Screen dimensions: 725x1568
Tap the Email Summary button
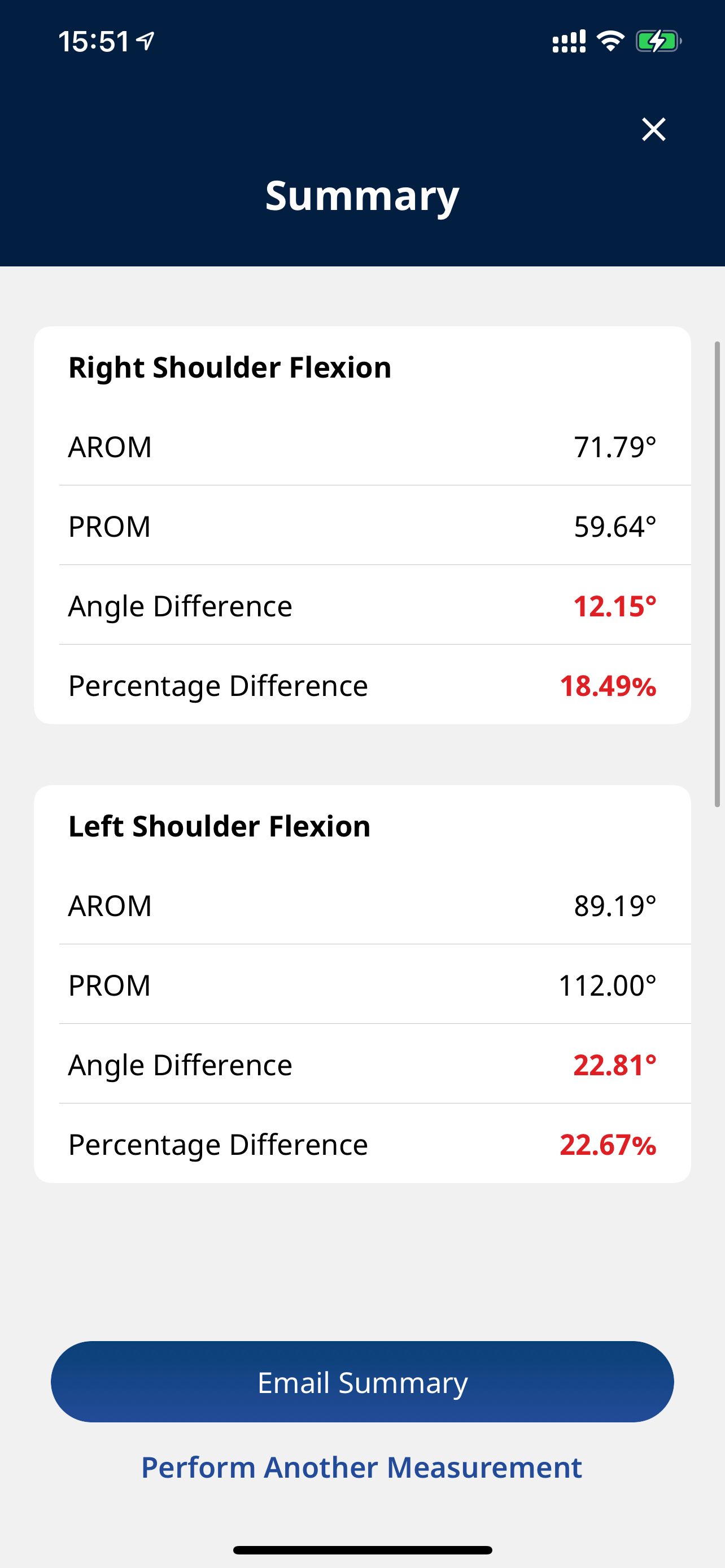pyautogui.click(x=362, y=1382)
